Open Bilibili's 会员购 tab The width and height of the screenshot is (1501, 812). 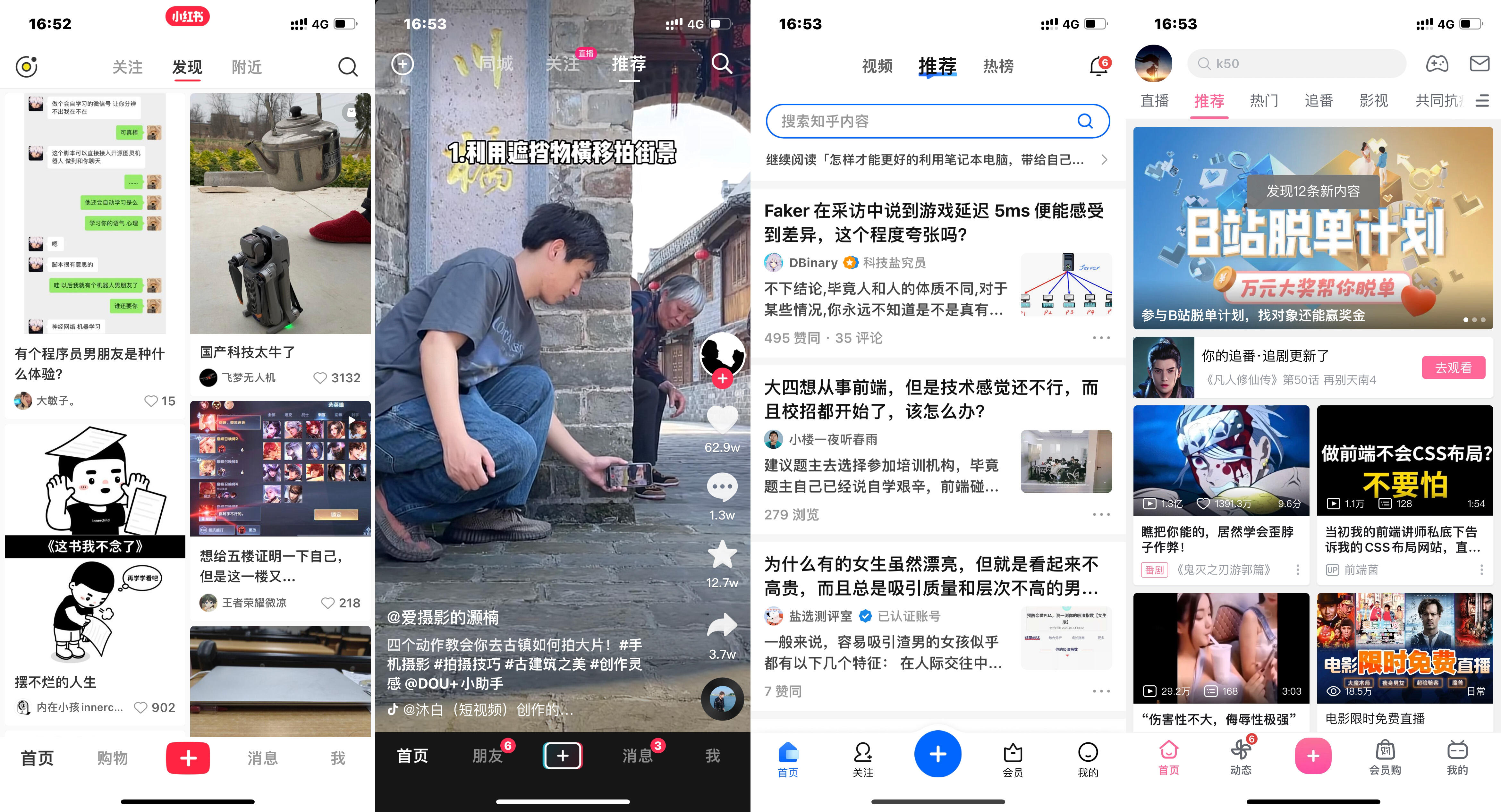(x=1385, y=757)
